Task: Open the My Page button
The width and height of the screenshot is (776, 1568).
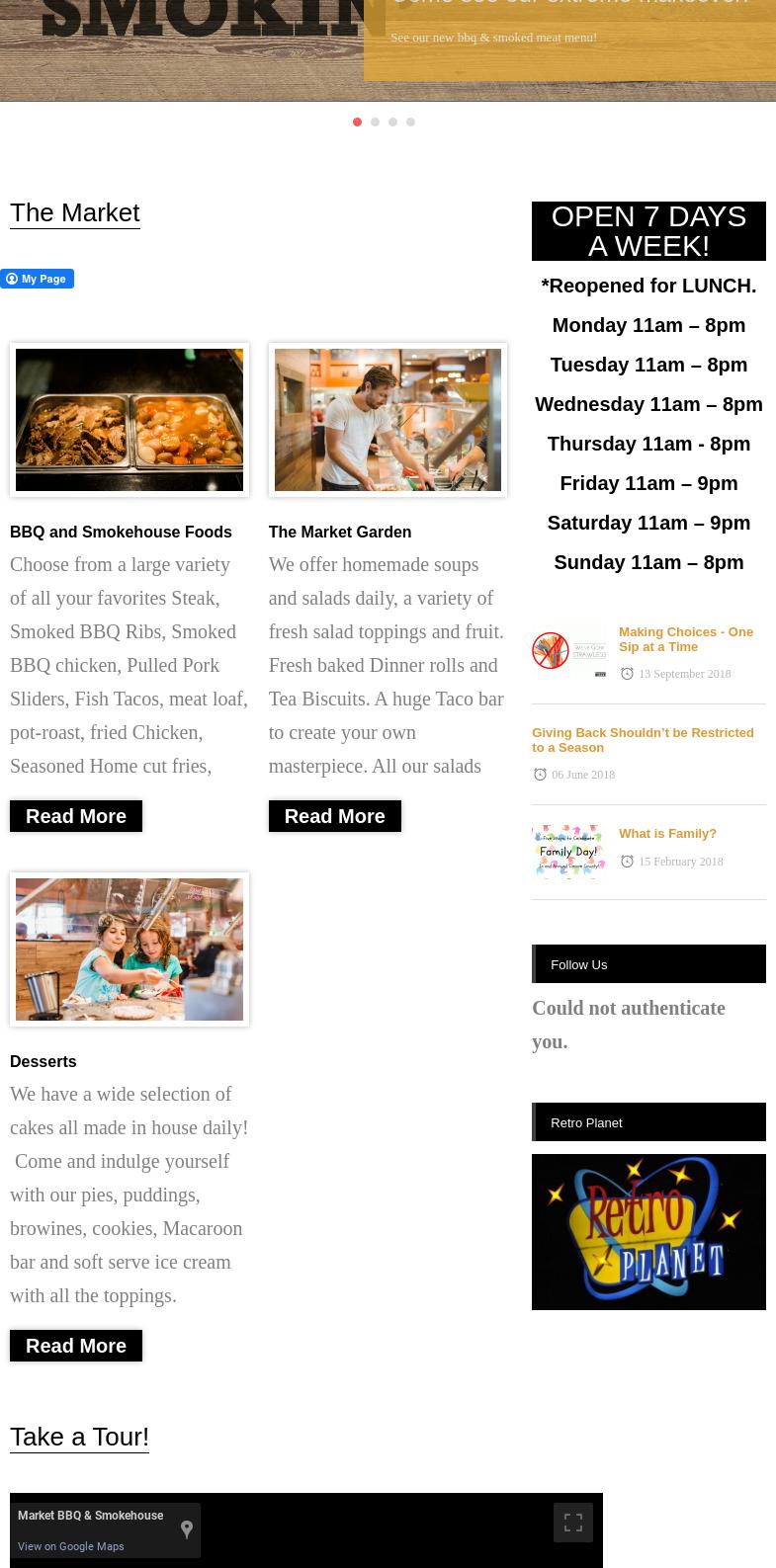Action: tap(37, 279)
